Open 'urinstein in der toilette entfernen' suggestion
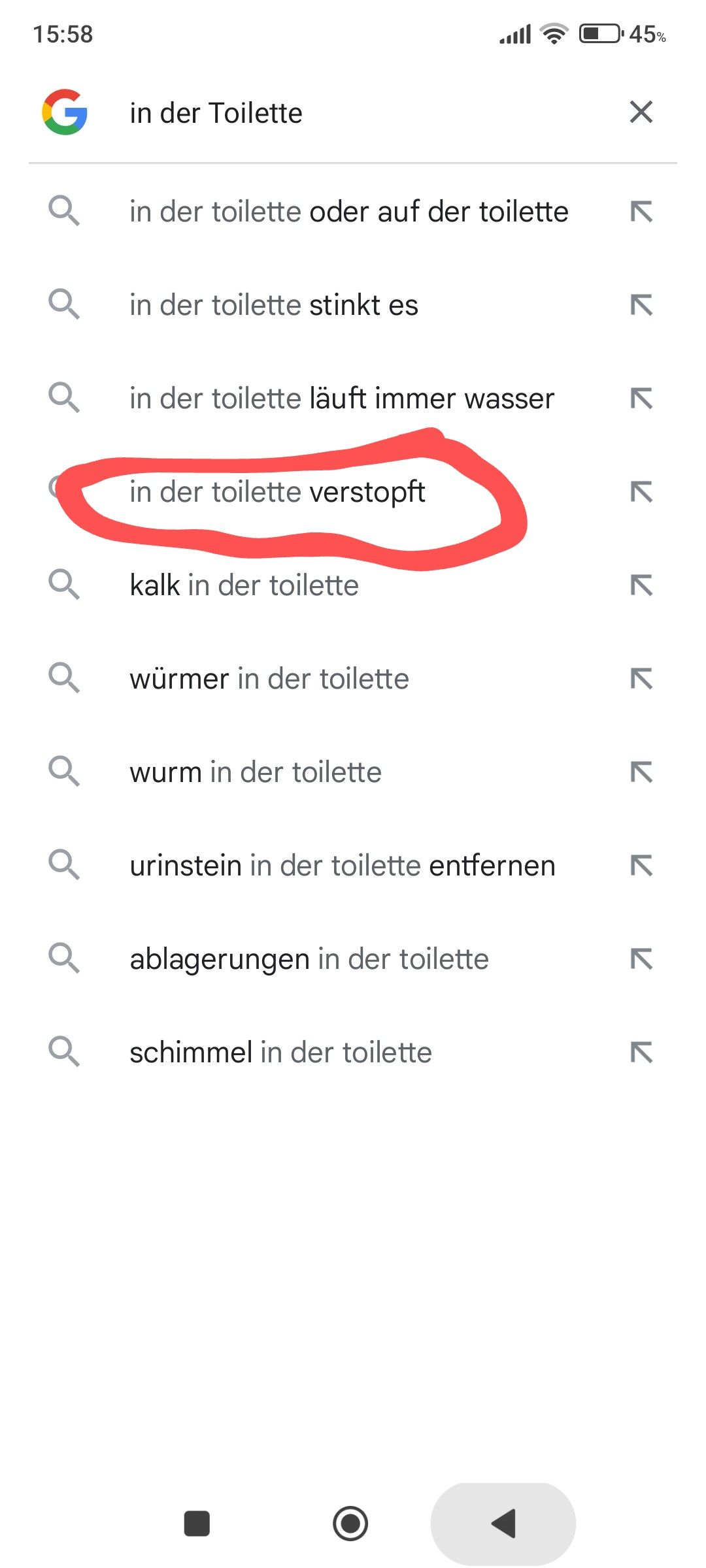The height and width of the screenshot is (1568, 706). coord(343,866)
